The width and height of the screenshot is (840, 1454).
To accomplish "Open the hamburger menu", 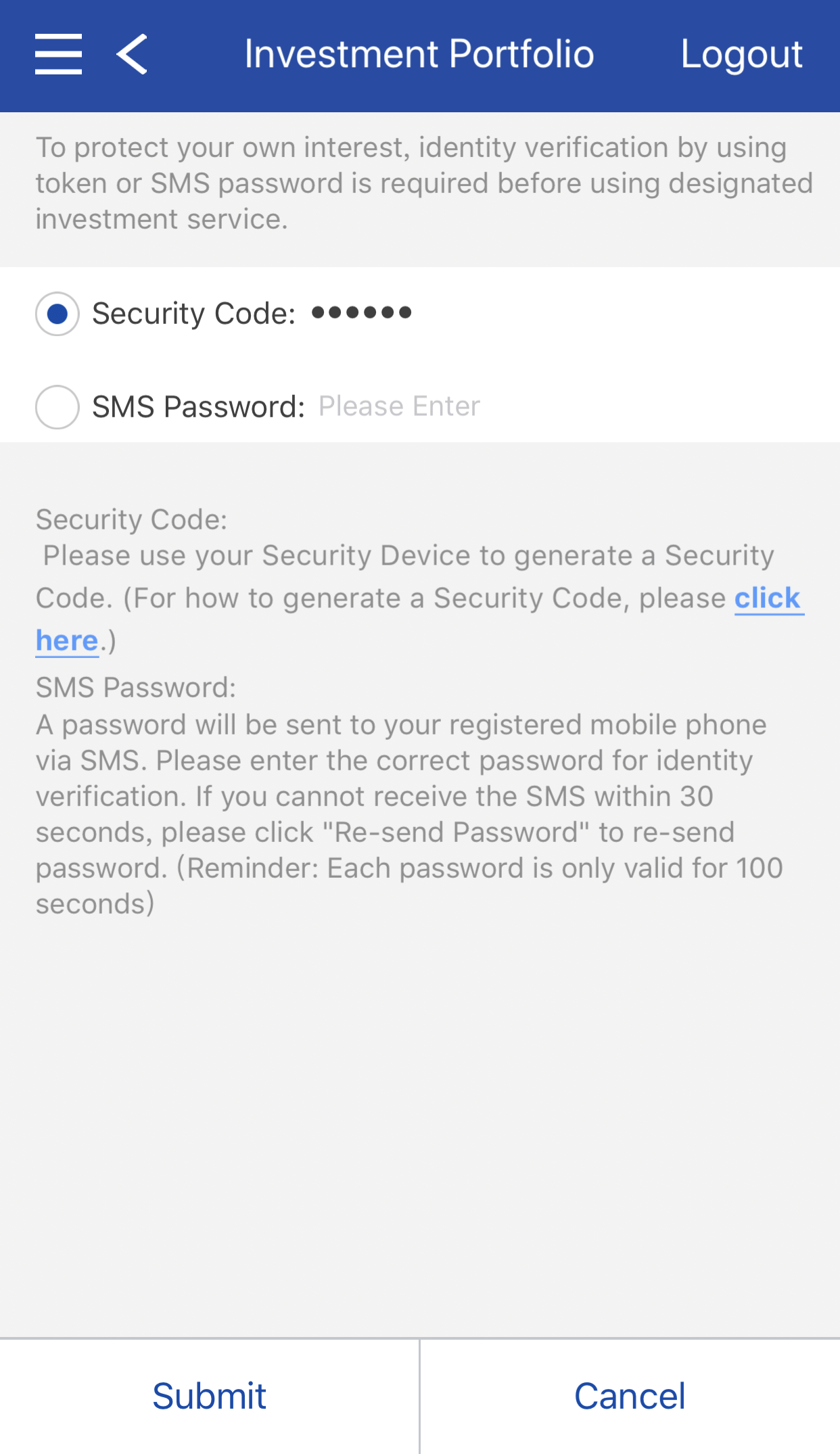I will pos(59,54).
